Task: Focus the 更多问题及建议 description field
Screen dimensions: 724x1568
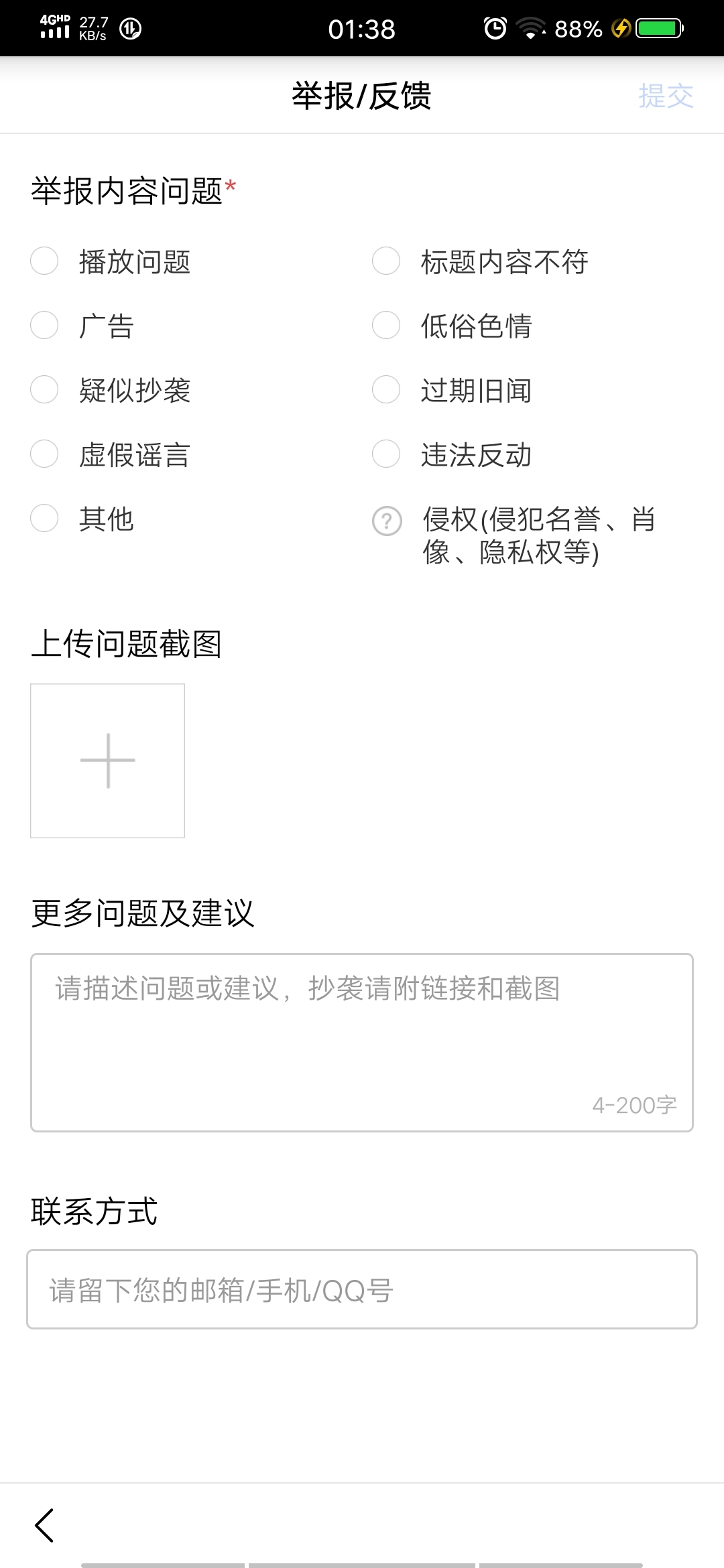Action: pyautogui.click(x=362, y=1043)
